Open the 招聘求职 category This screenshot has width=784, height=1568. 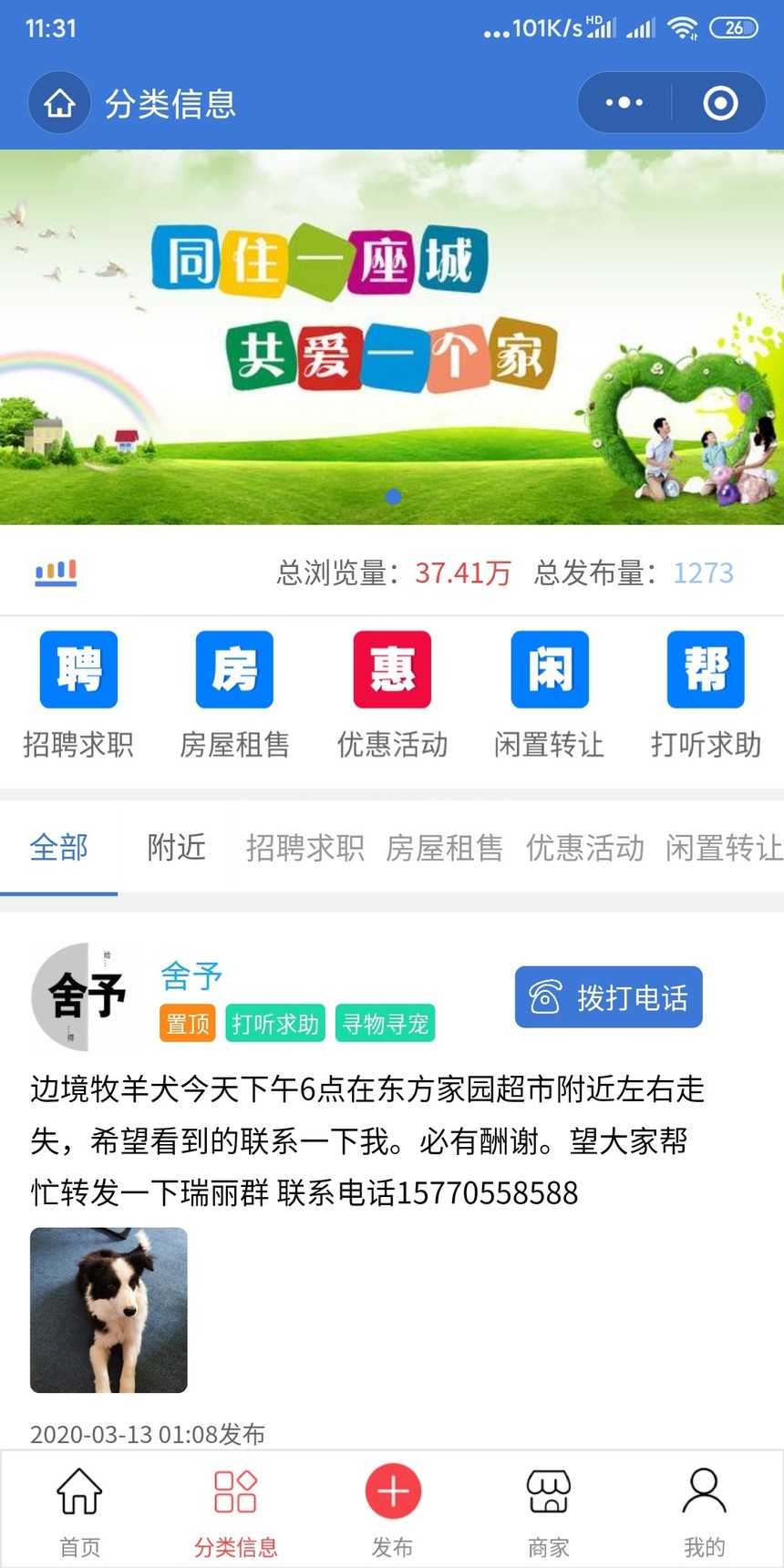78,694
